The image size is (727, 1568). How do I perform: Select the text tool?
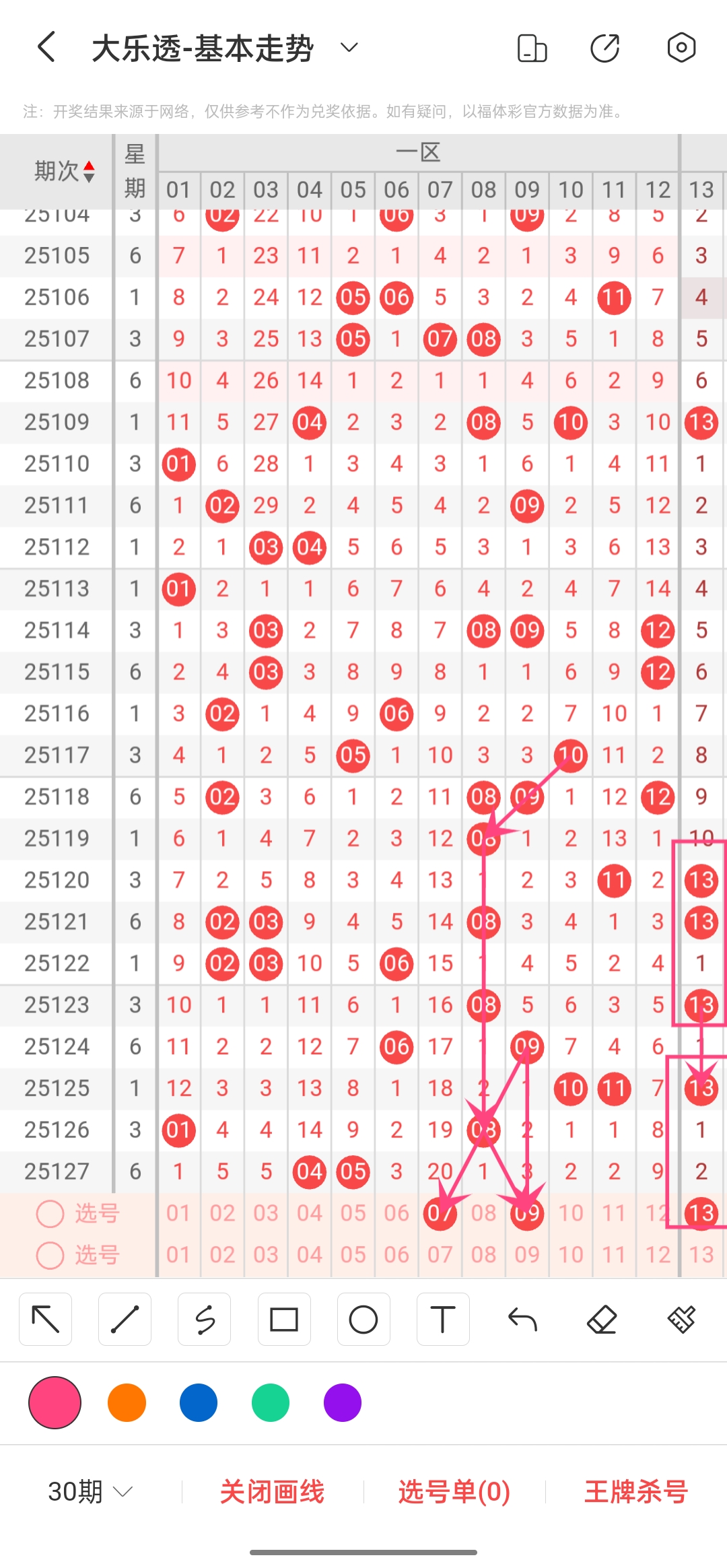click(443, 1319)
